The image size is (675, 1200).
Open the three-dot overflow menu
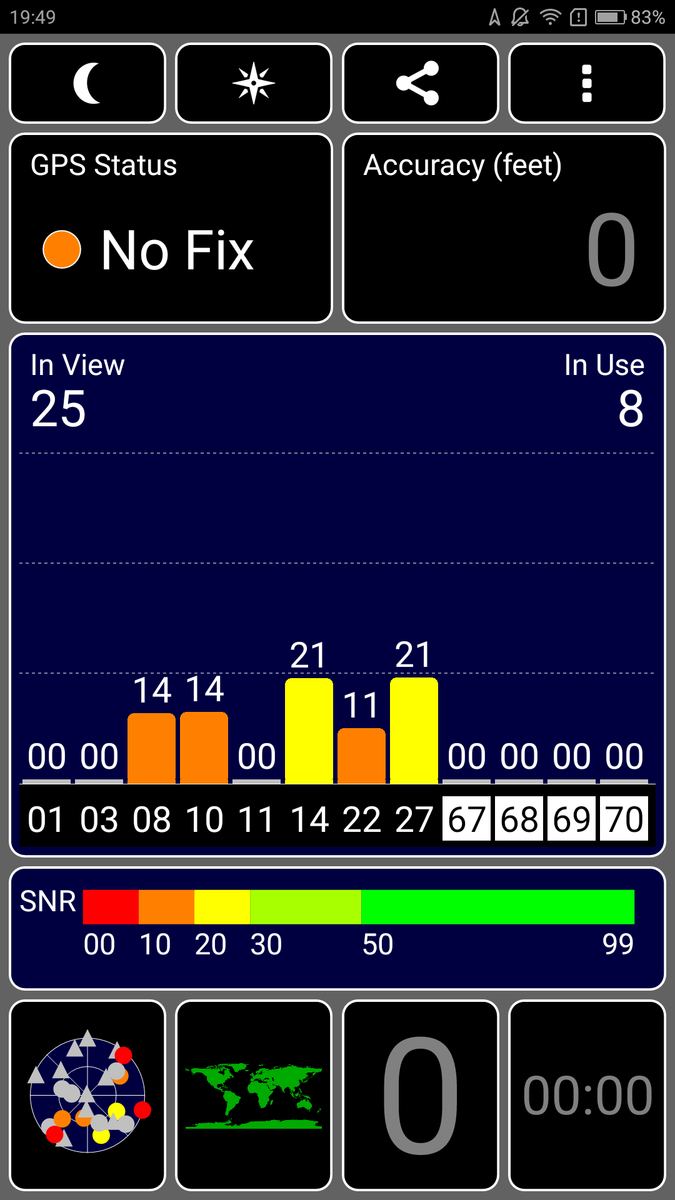click(587, 84)
